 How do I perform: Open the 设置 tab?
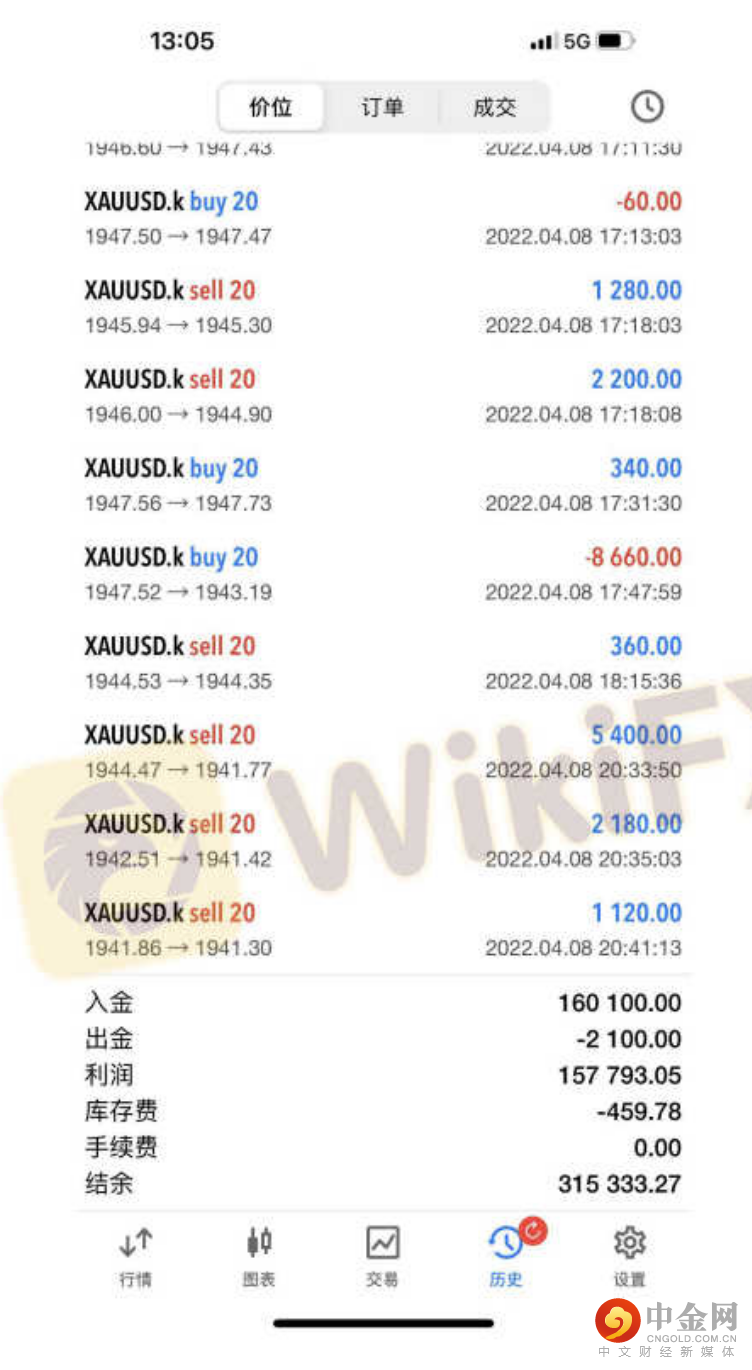pos(629,1256)
